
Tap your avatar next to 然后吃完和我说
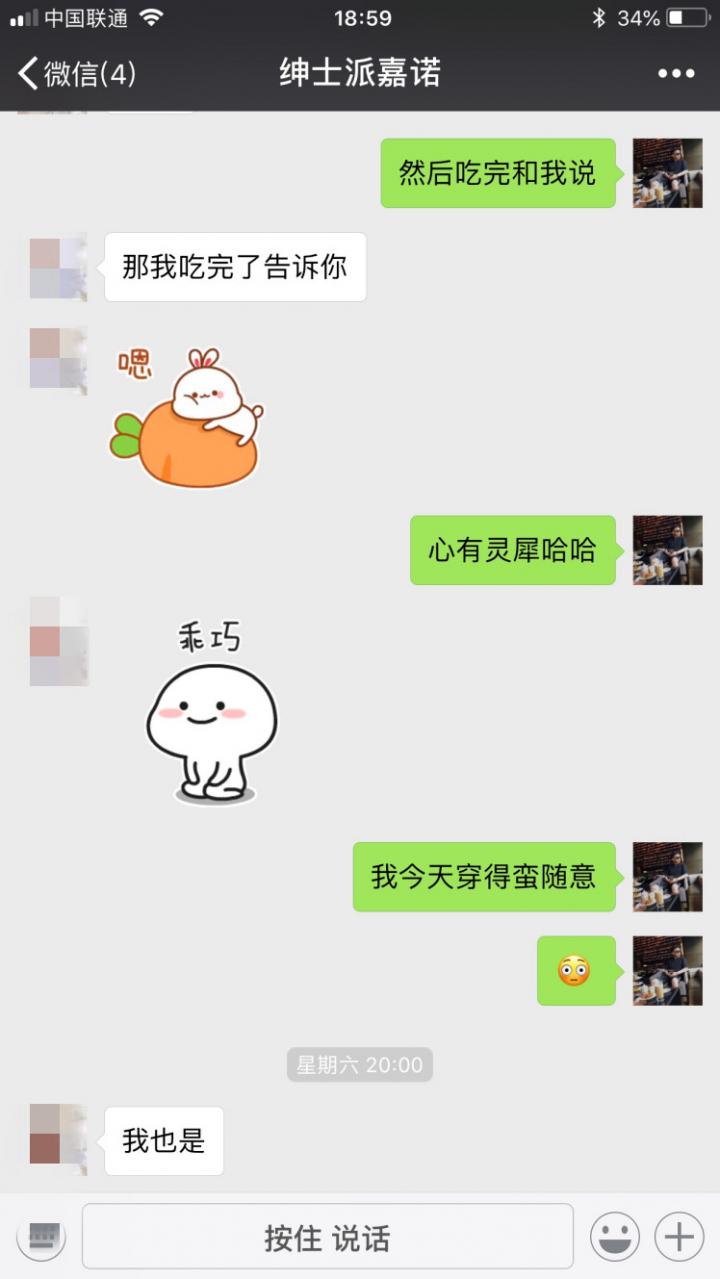(667, 172)
